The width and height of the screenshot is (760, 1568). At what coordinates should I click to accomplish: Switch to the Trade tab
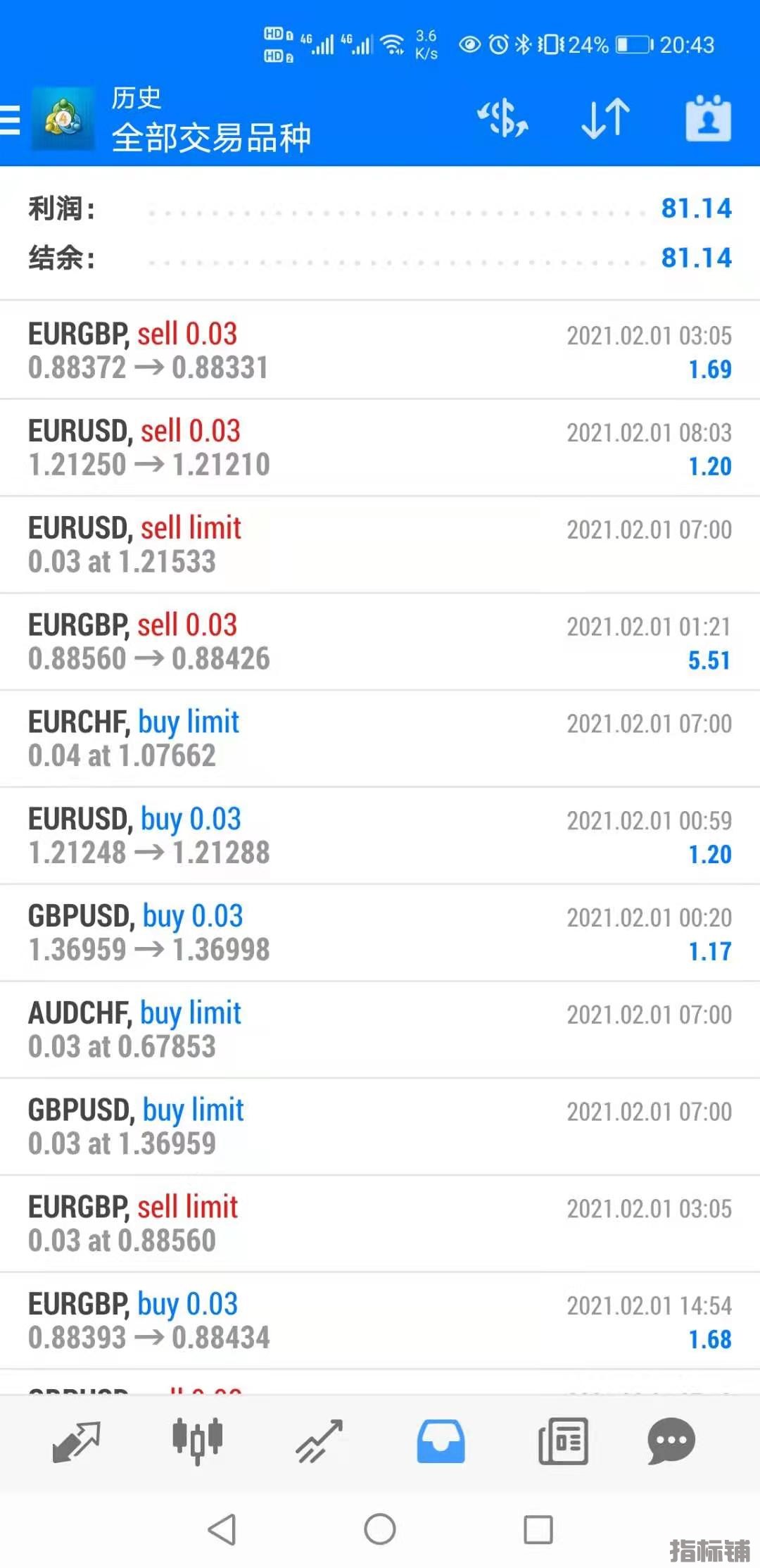point(319,1441)
